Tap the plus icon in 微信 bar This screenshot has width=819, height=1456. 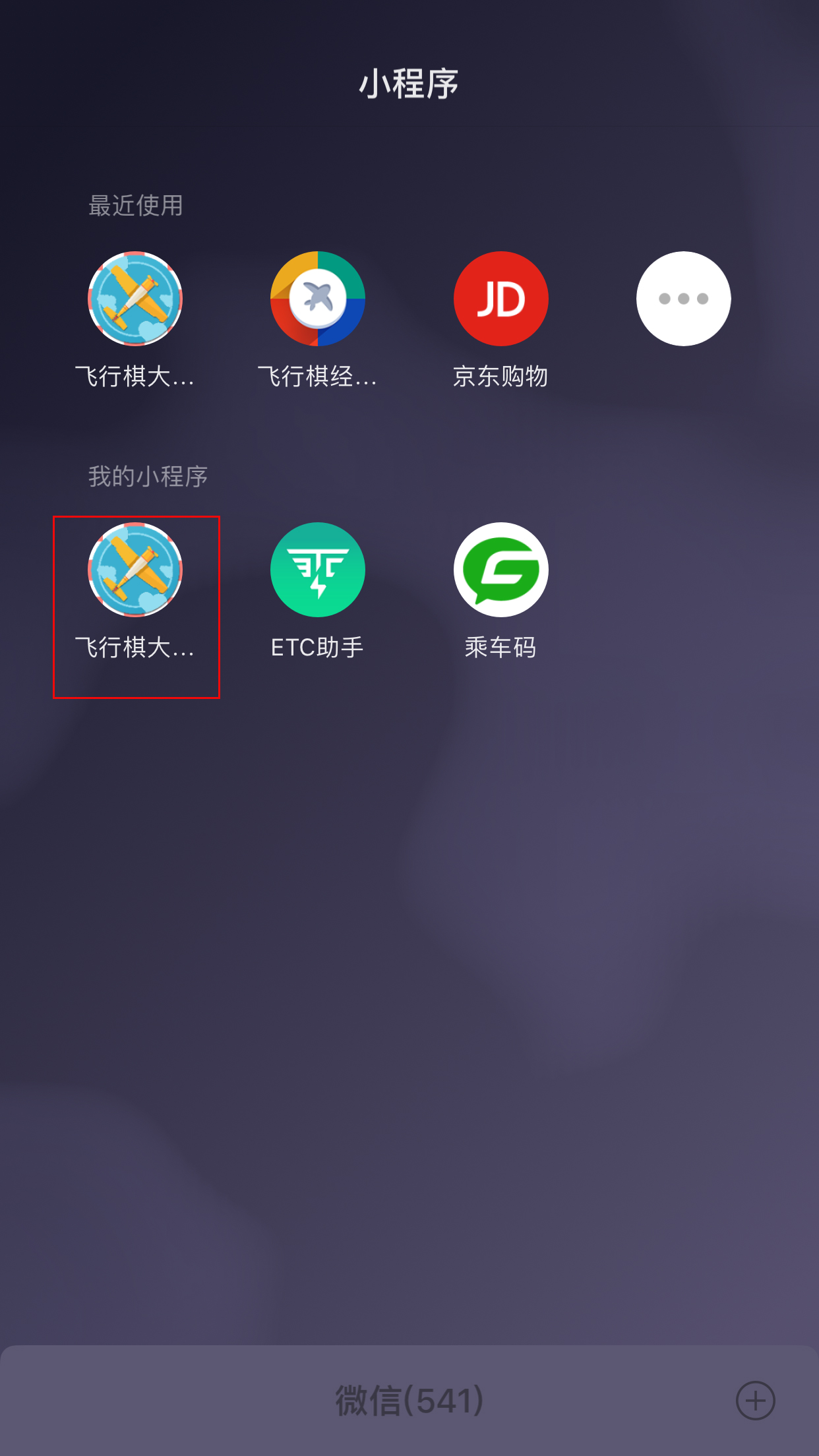tap(755, 1400)
